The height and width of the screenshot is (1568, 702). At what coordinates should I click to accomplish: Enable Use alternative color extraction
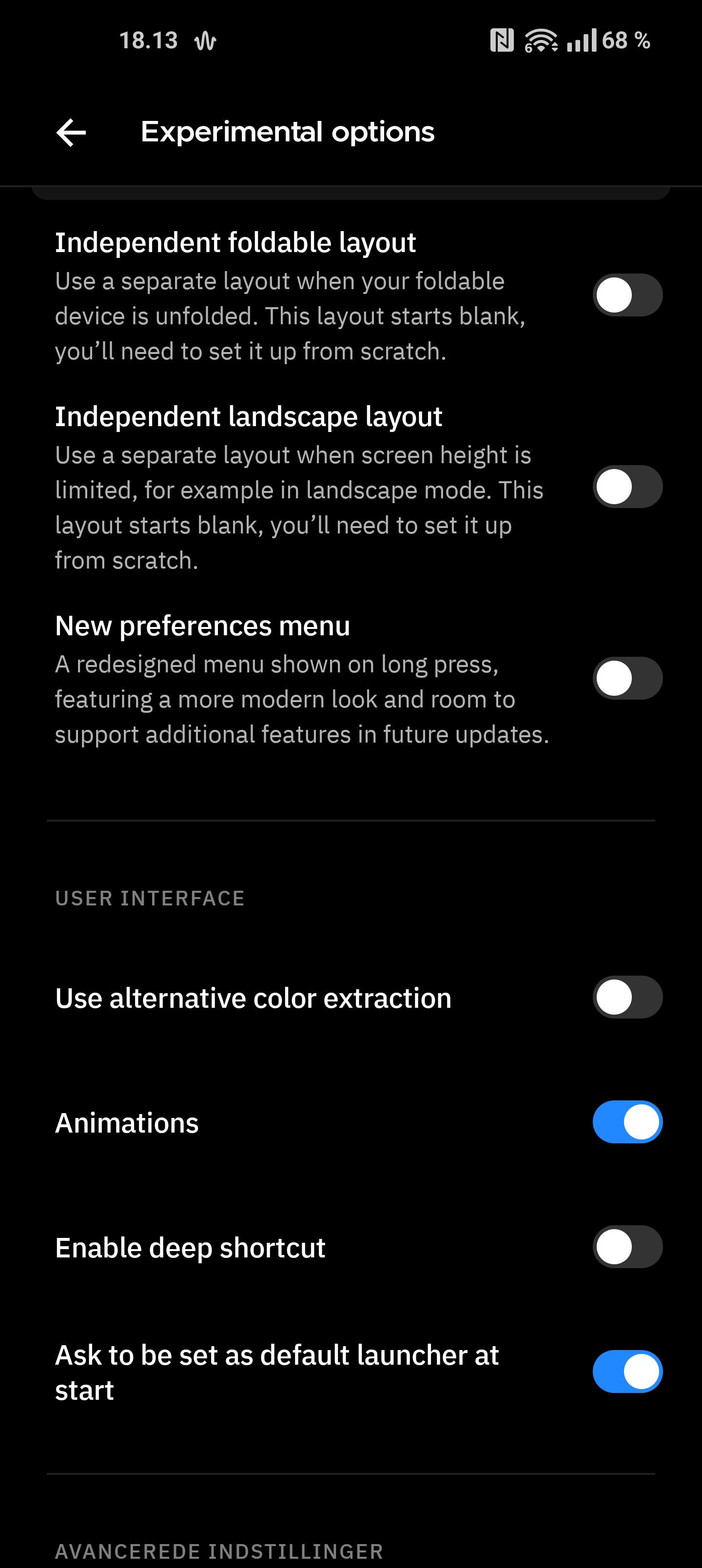[627, 998]
